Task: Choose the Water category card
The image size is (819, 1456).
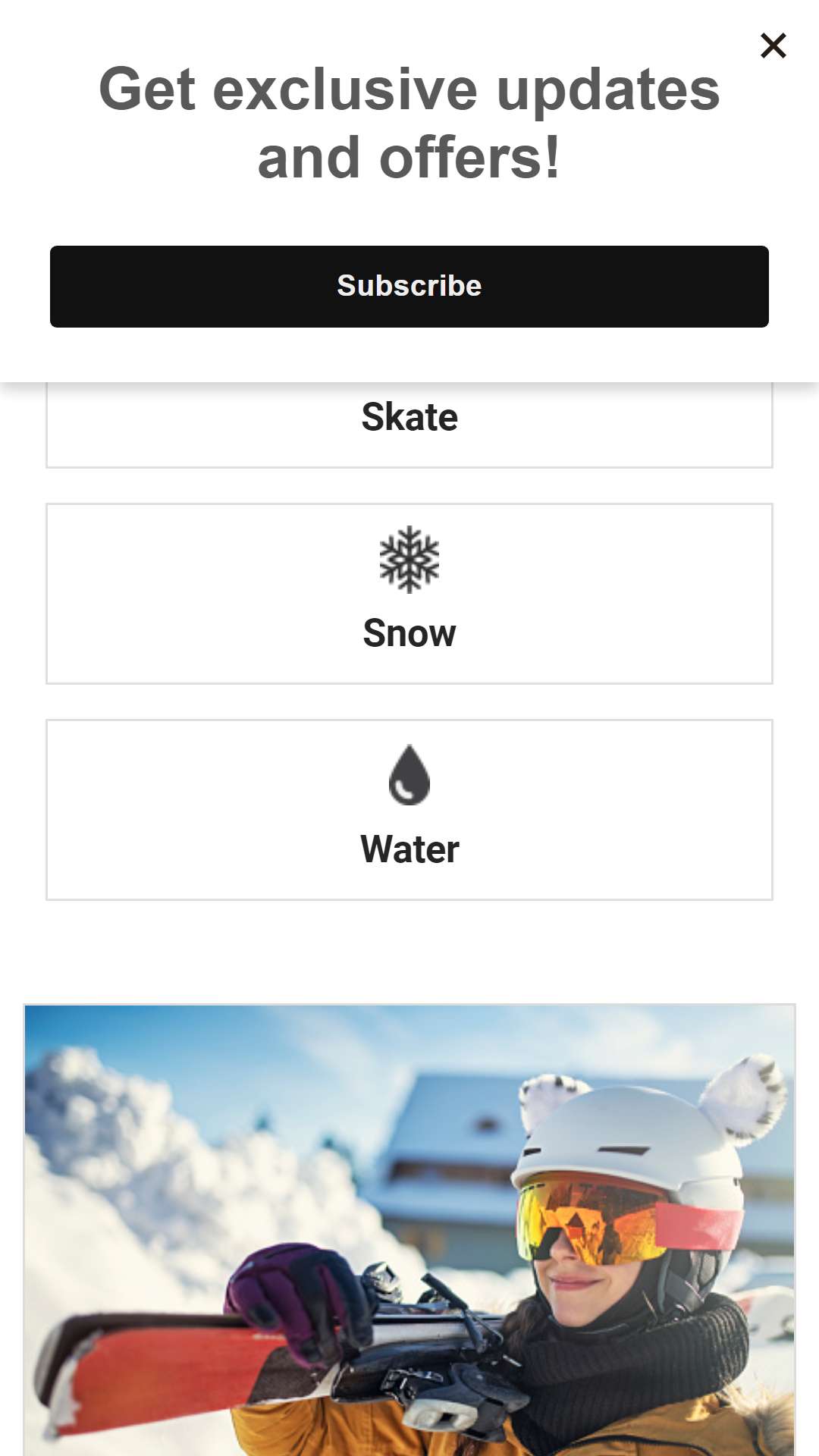Action: tap(409, 810)
